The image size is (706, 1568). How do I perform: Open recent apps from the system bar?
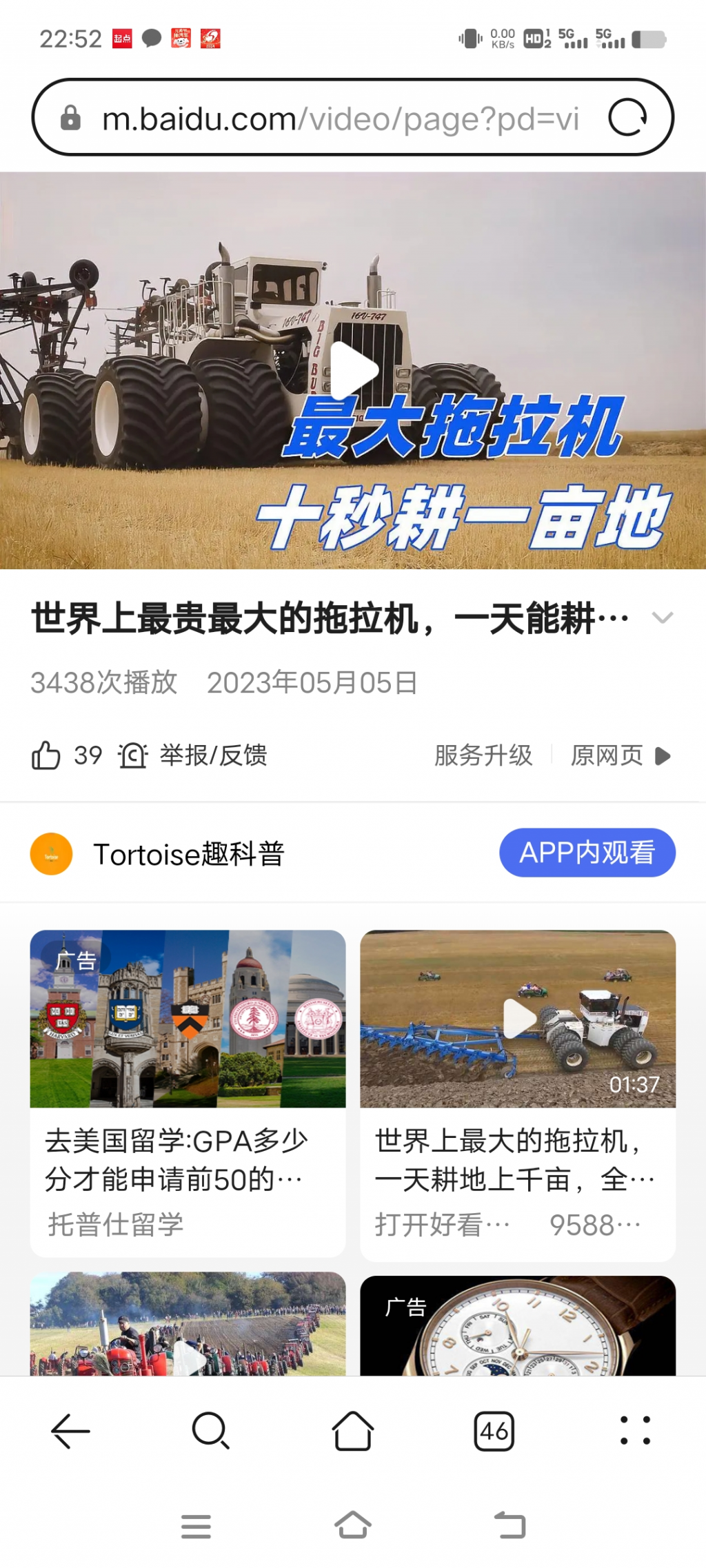pos(196,1527)
